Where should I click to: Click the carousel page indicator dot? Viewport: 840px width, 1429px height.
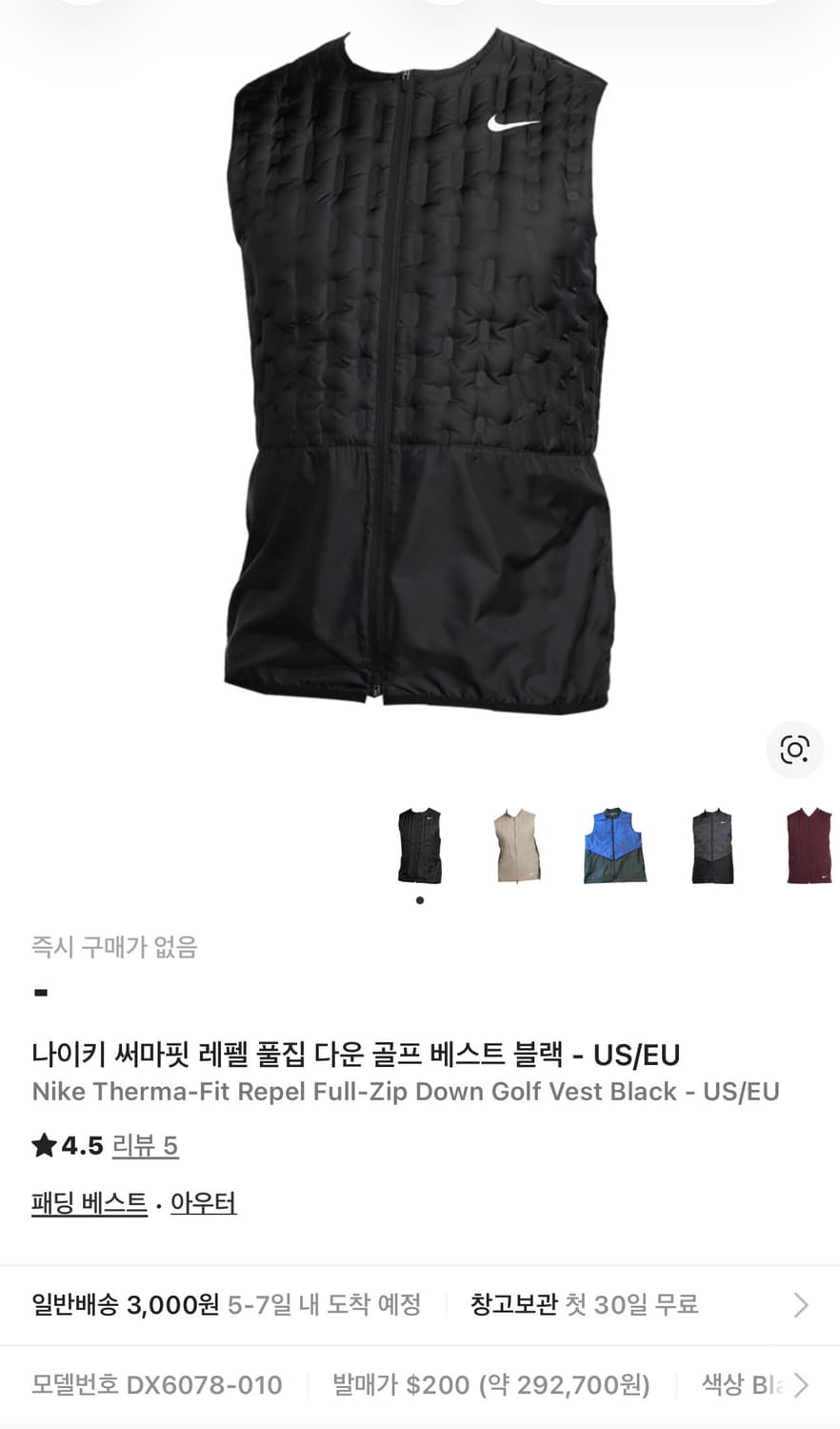click(x=419, y=898)
